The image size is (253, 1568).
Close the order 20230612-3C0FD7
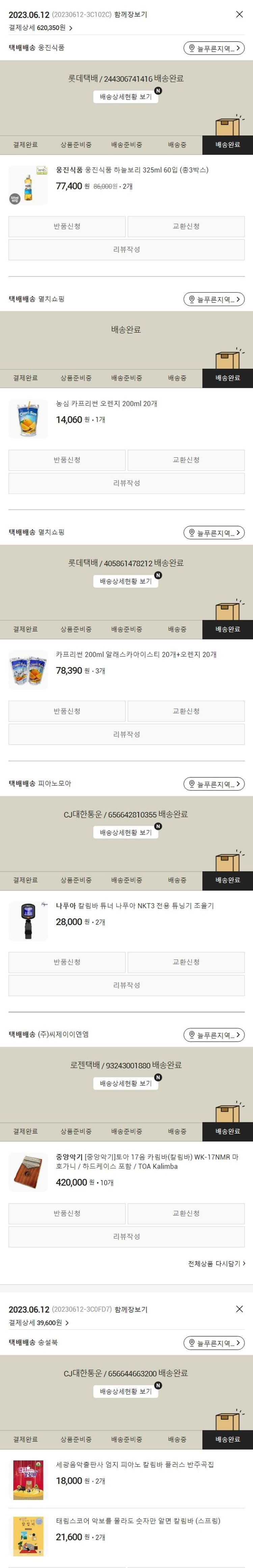[239, 1309]
